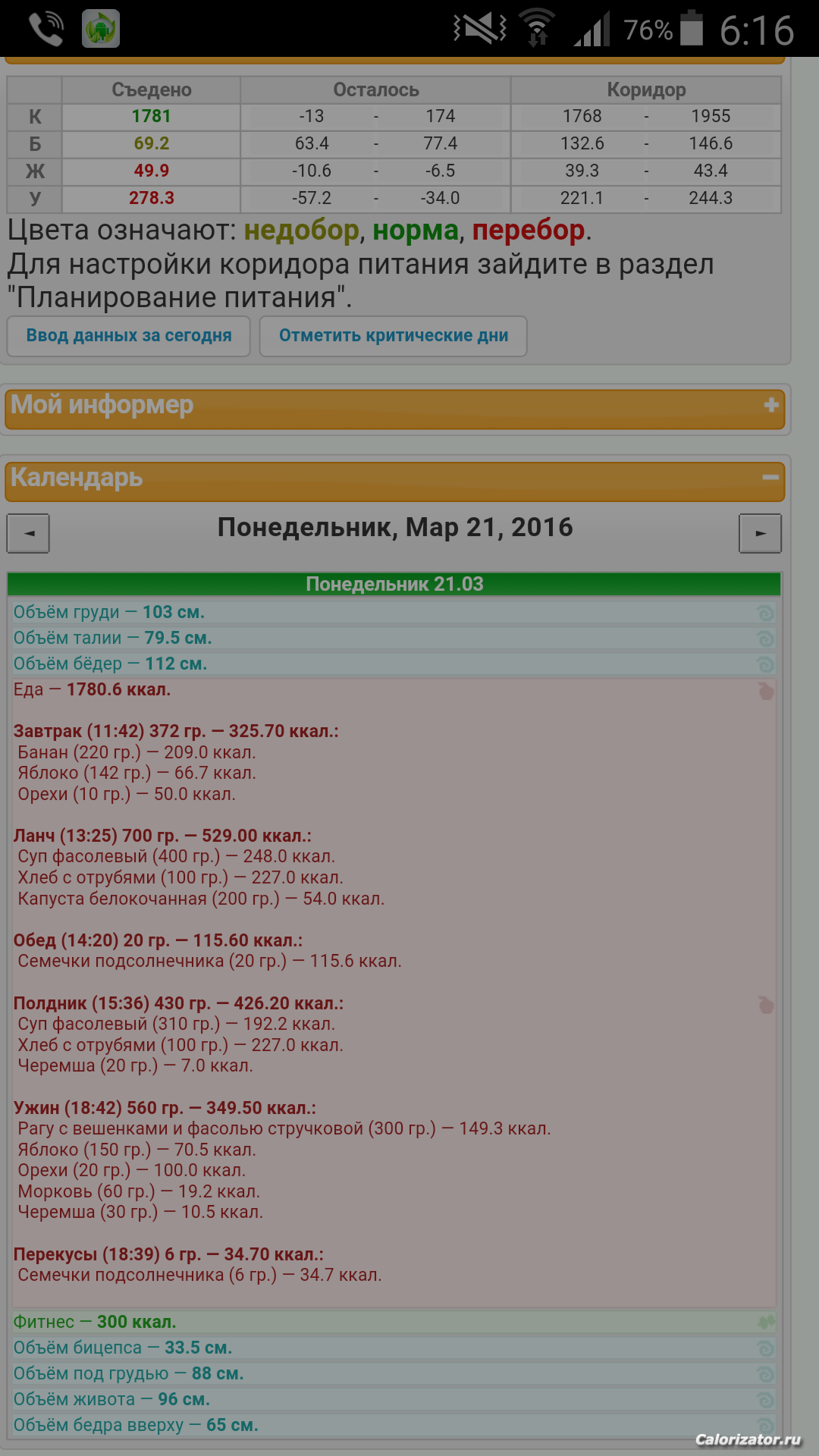Image resolution: width=819 pixels, height=1456 pixels.
Task: Tap the Отметить критические дни button
Action: [x=394, y=336]
